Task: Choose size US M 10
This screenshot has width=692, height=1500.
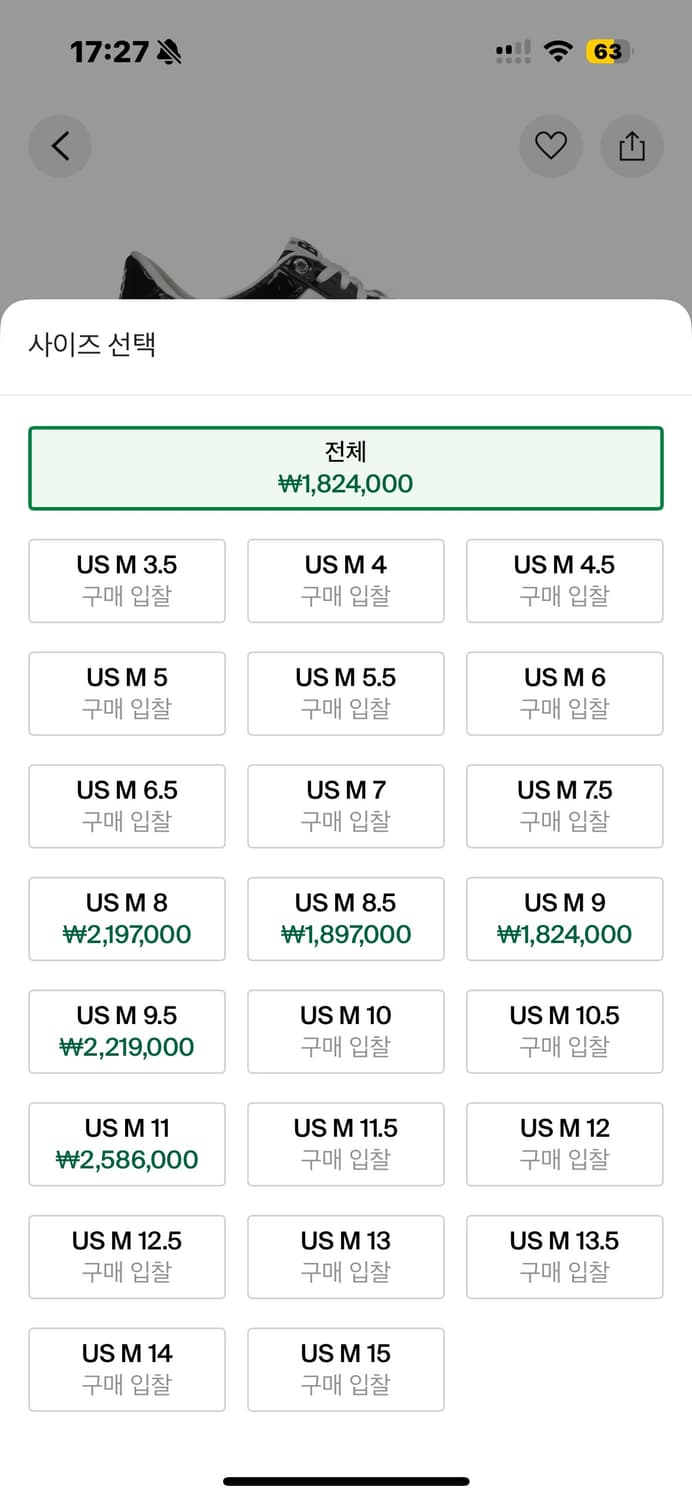Action: [346, 1031]
